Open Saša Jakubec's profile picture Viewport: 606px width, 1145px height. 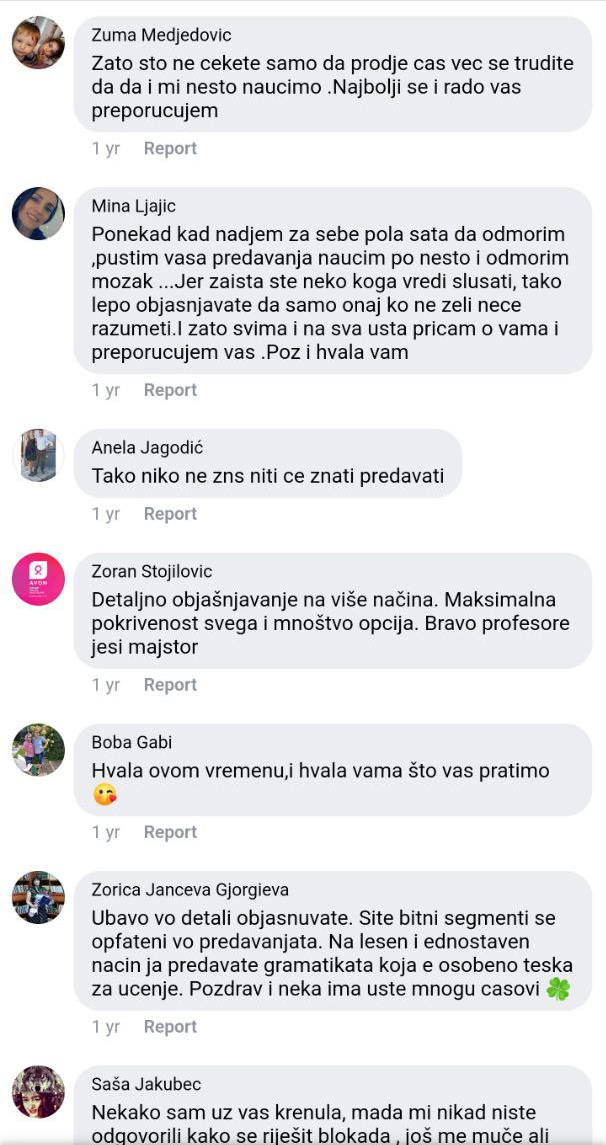click(x=38, y=1092)
